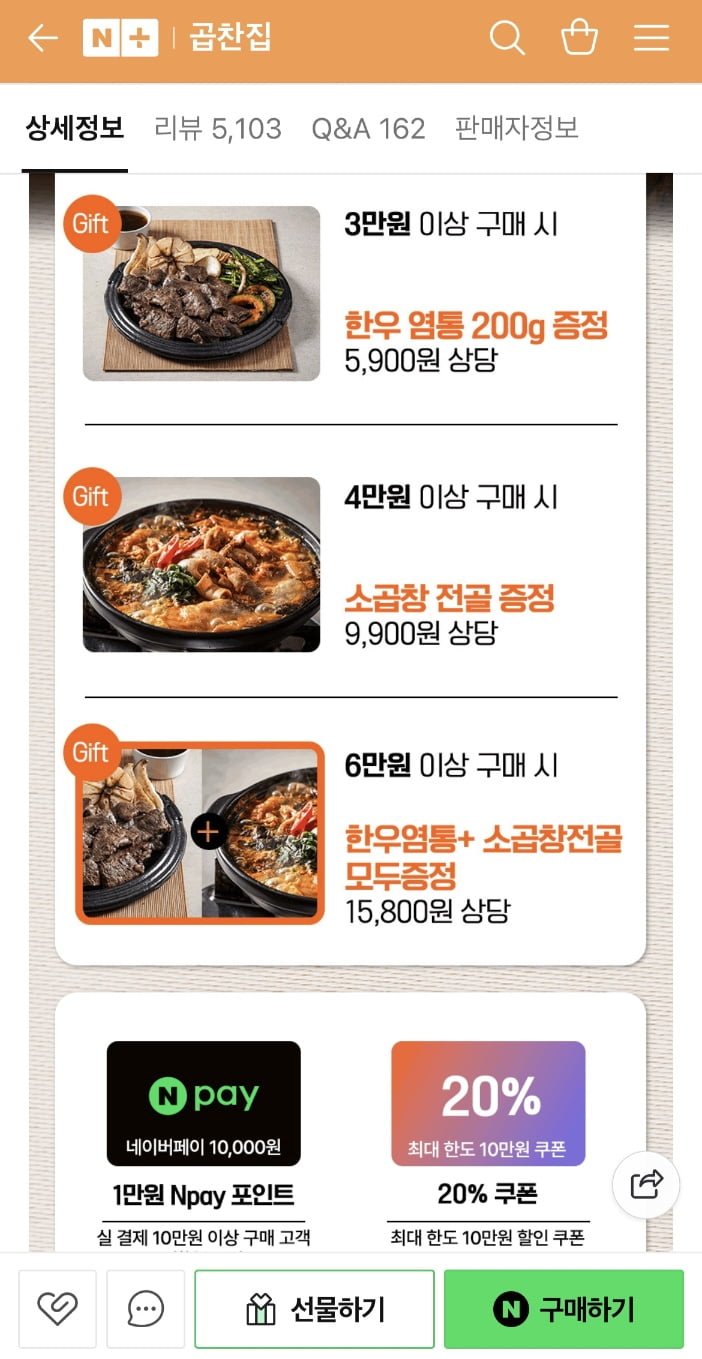702x1359 pixels.
Task: Share this product with the share button
Action: tap(646, 1185)
